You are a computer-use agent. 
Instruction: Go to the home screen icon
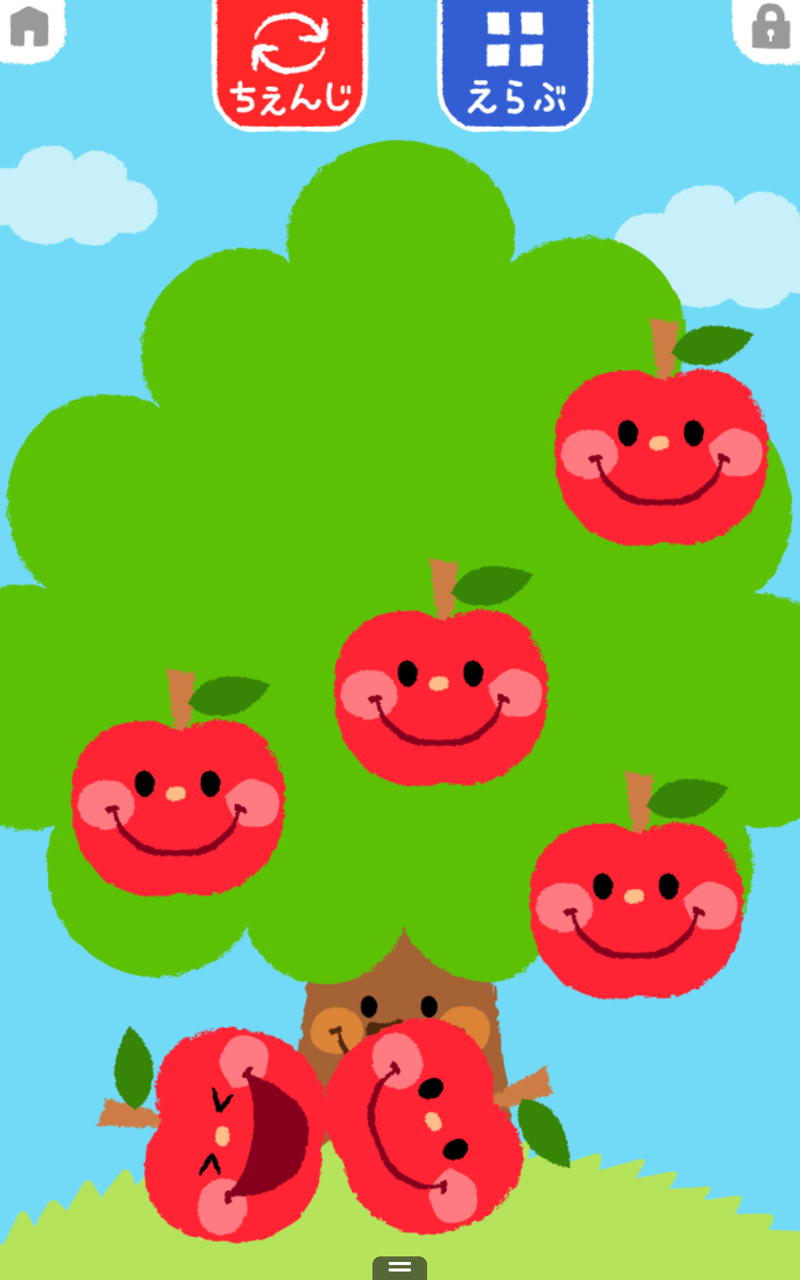point(29,27)
